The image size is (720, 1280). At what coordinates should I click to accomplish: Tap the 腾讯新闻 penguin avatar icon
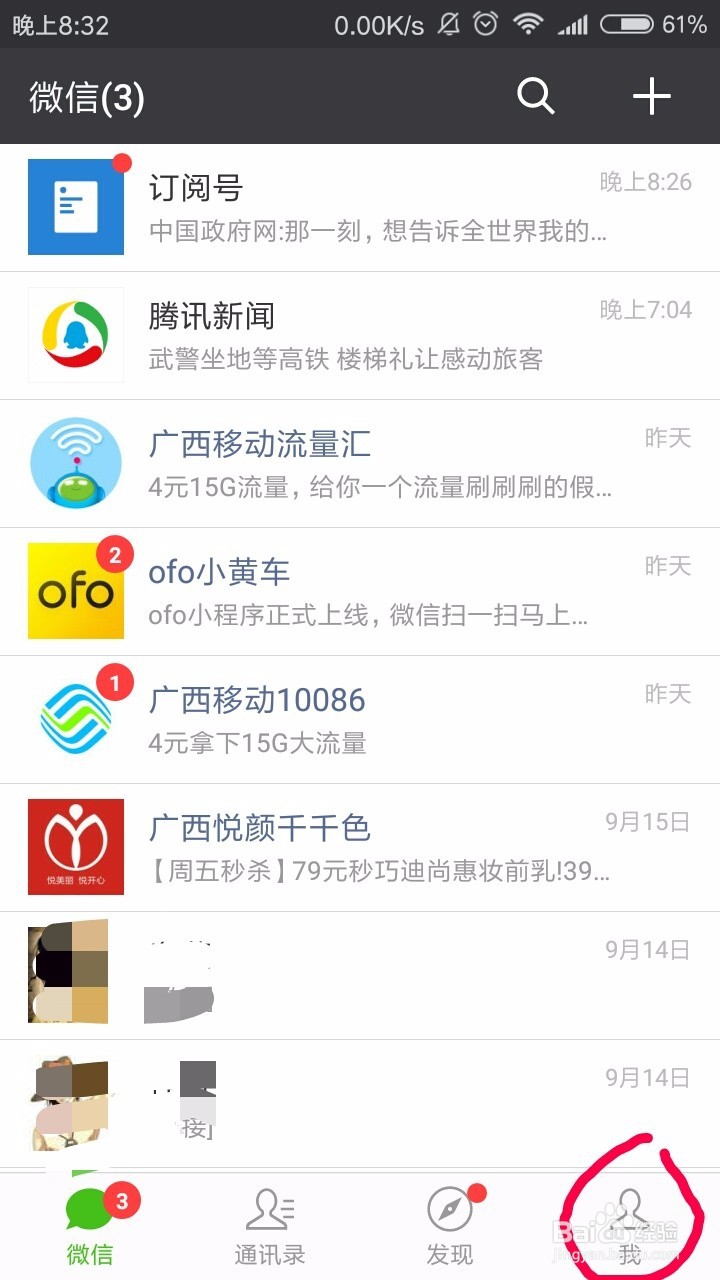point(75,335)
